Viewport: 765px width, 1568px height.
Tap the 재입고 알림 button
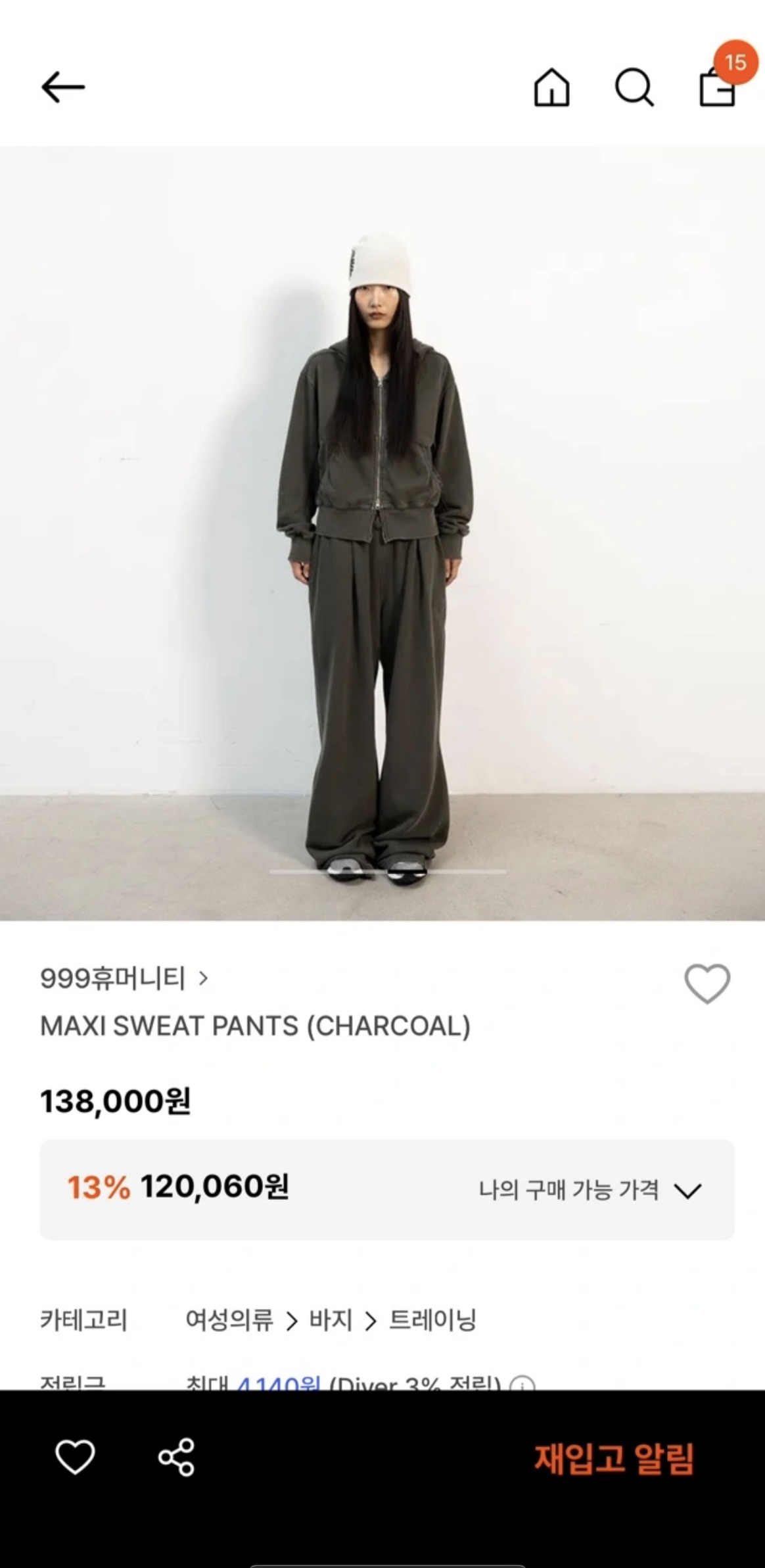(x=614, y=1458)
